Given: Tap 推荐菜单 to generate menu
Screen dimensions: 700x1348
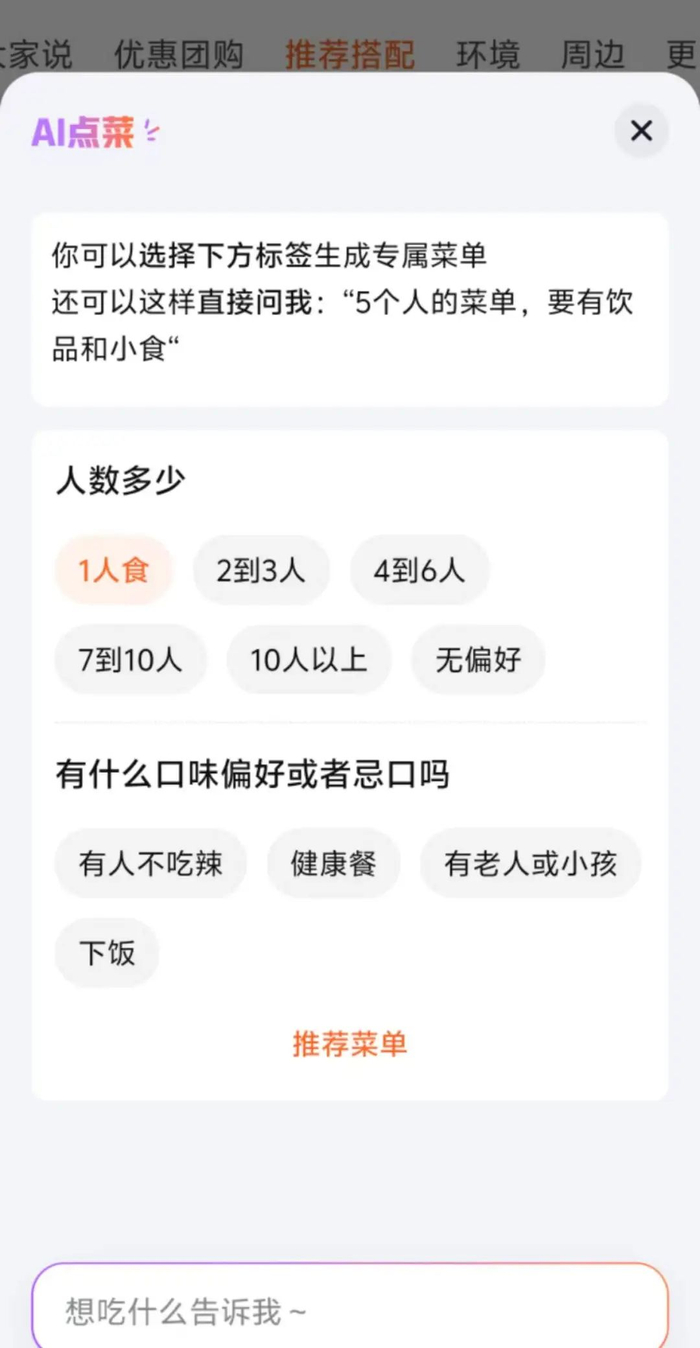Looking at the screenshot, I should coord(350,1044).
